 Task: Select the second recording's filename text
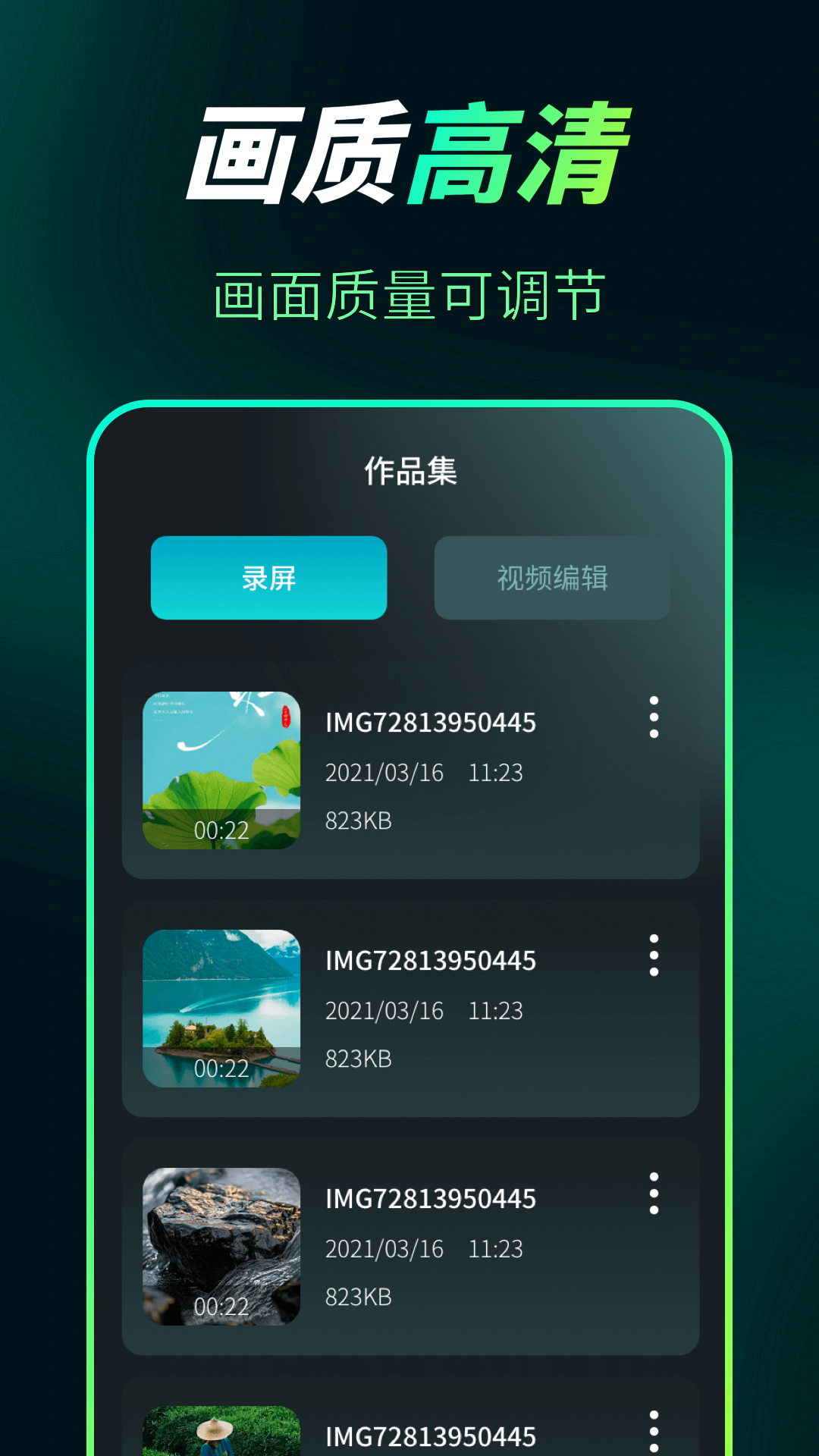click(x=431, y=960)
